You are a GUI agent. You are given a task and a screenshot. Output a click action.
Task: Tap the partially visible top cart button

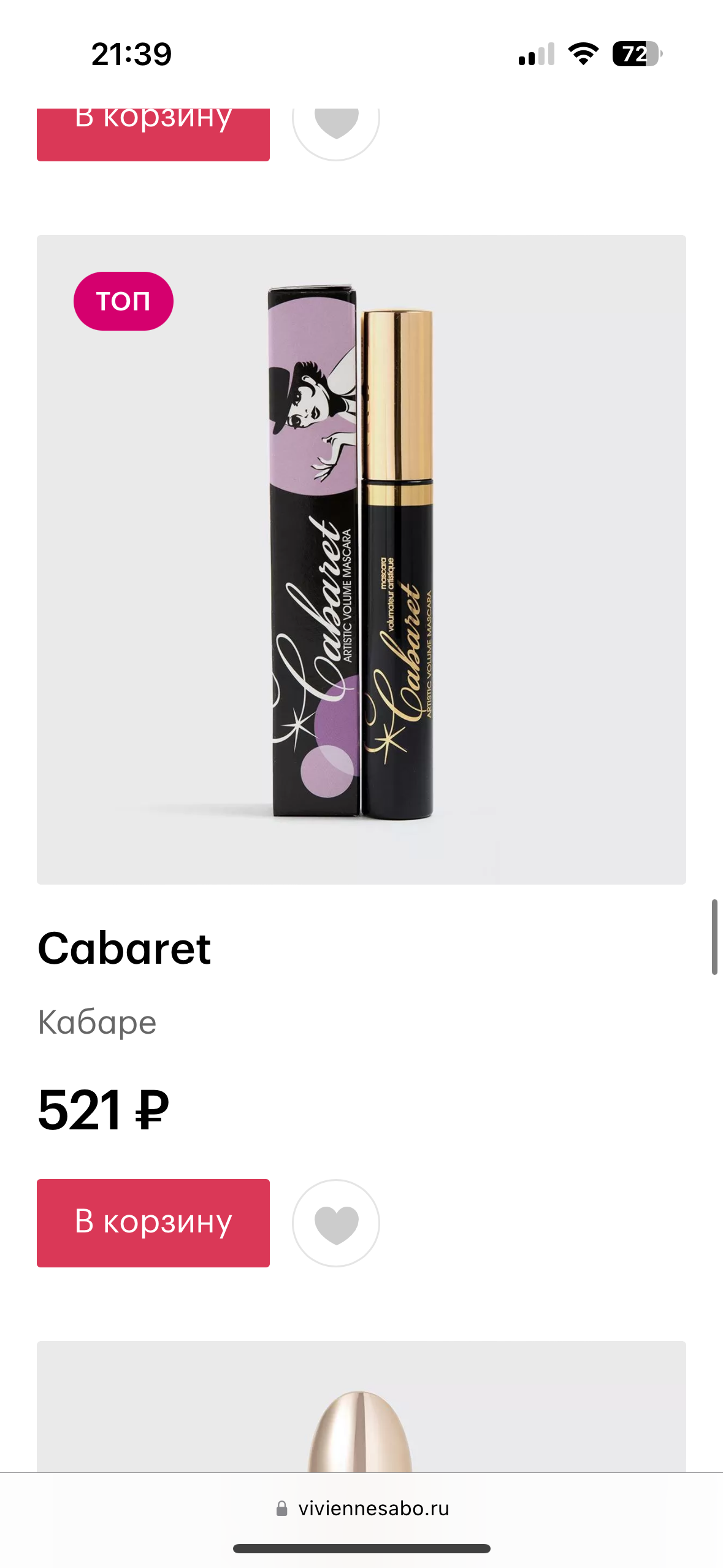153,134
